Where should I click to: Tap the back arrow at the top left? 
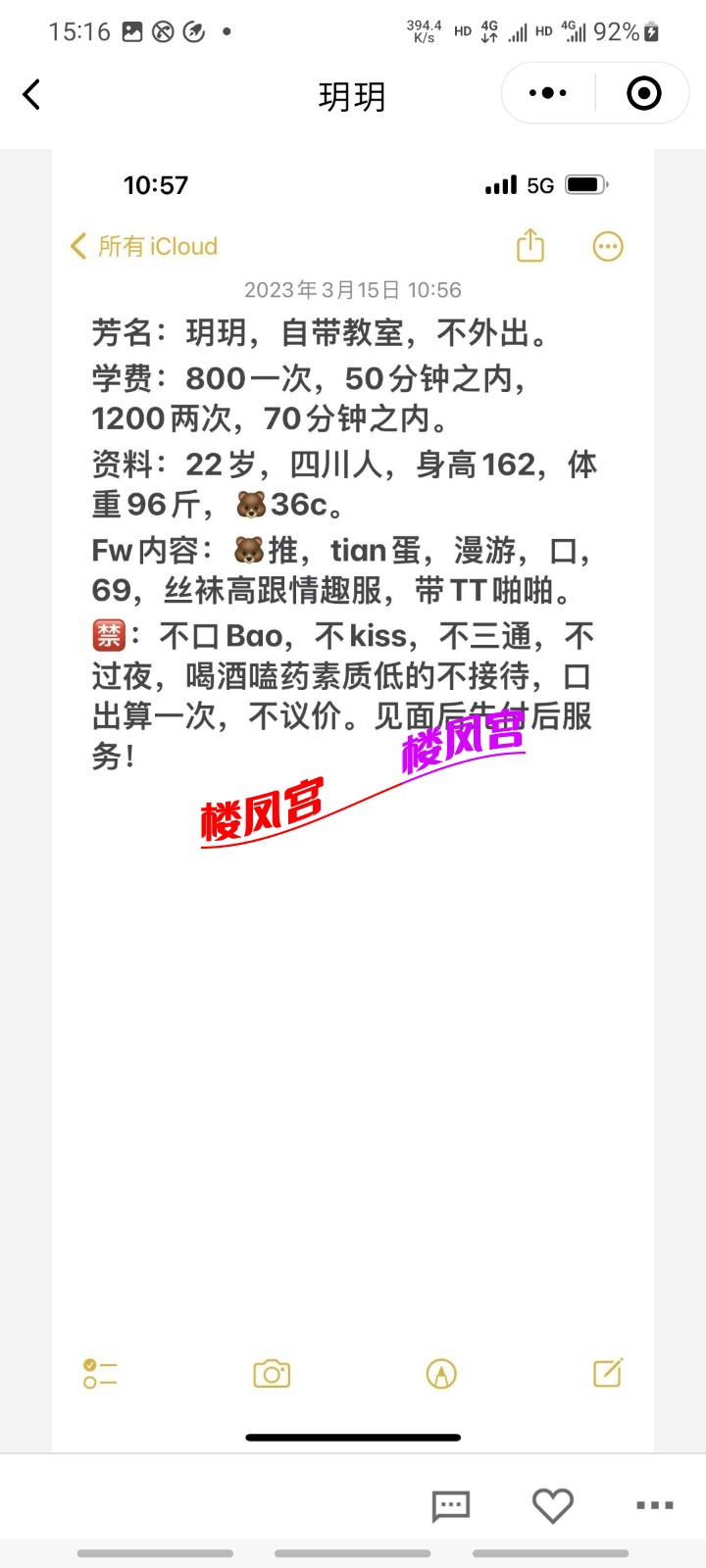tap(32, 94)
